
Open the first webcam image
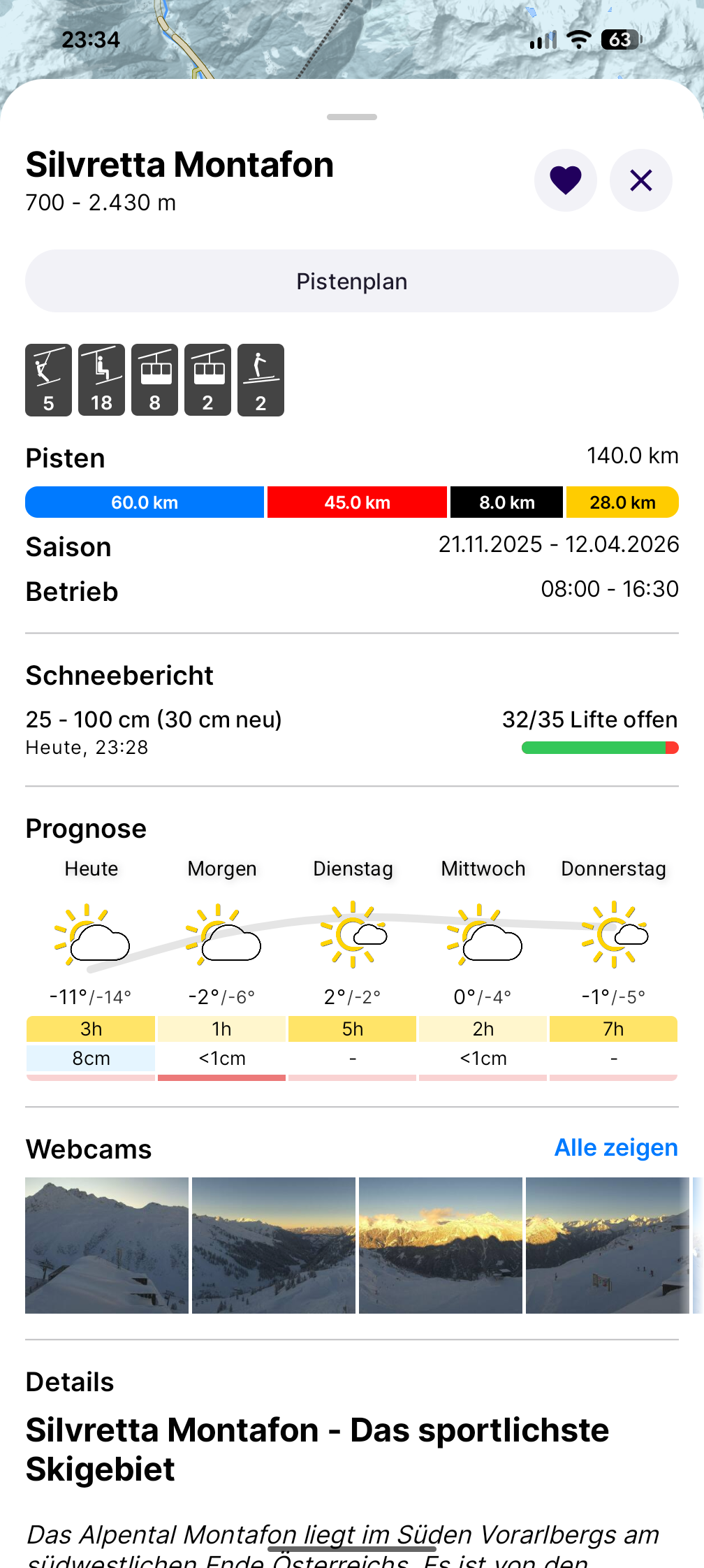click(x=107, y=1245)
